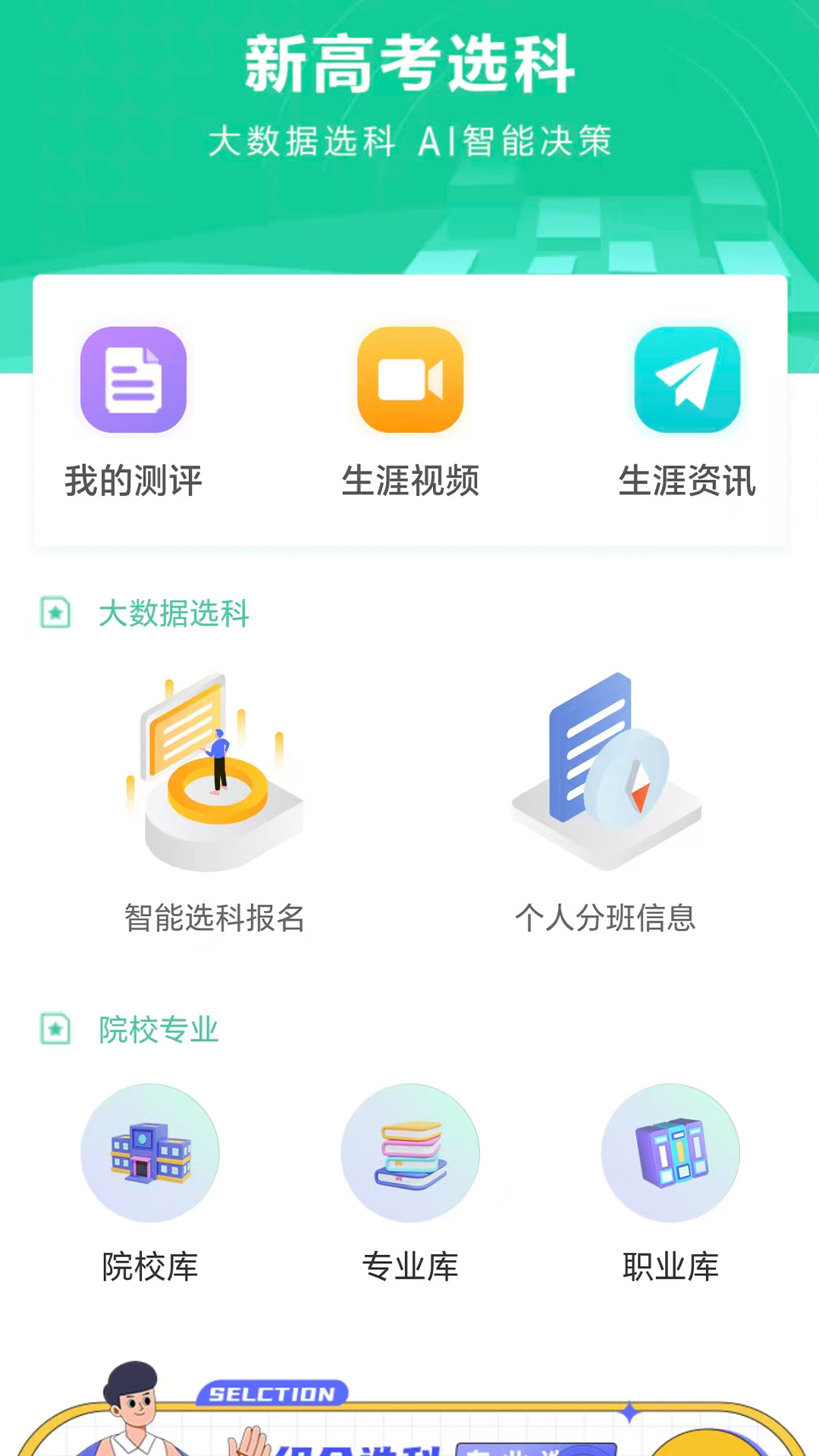Click the 院校库 label
Screen dimensions: 819x1456
149,1262
